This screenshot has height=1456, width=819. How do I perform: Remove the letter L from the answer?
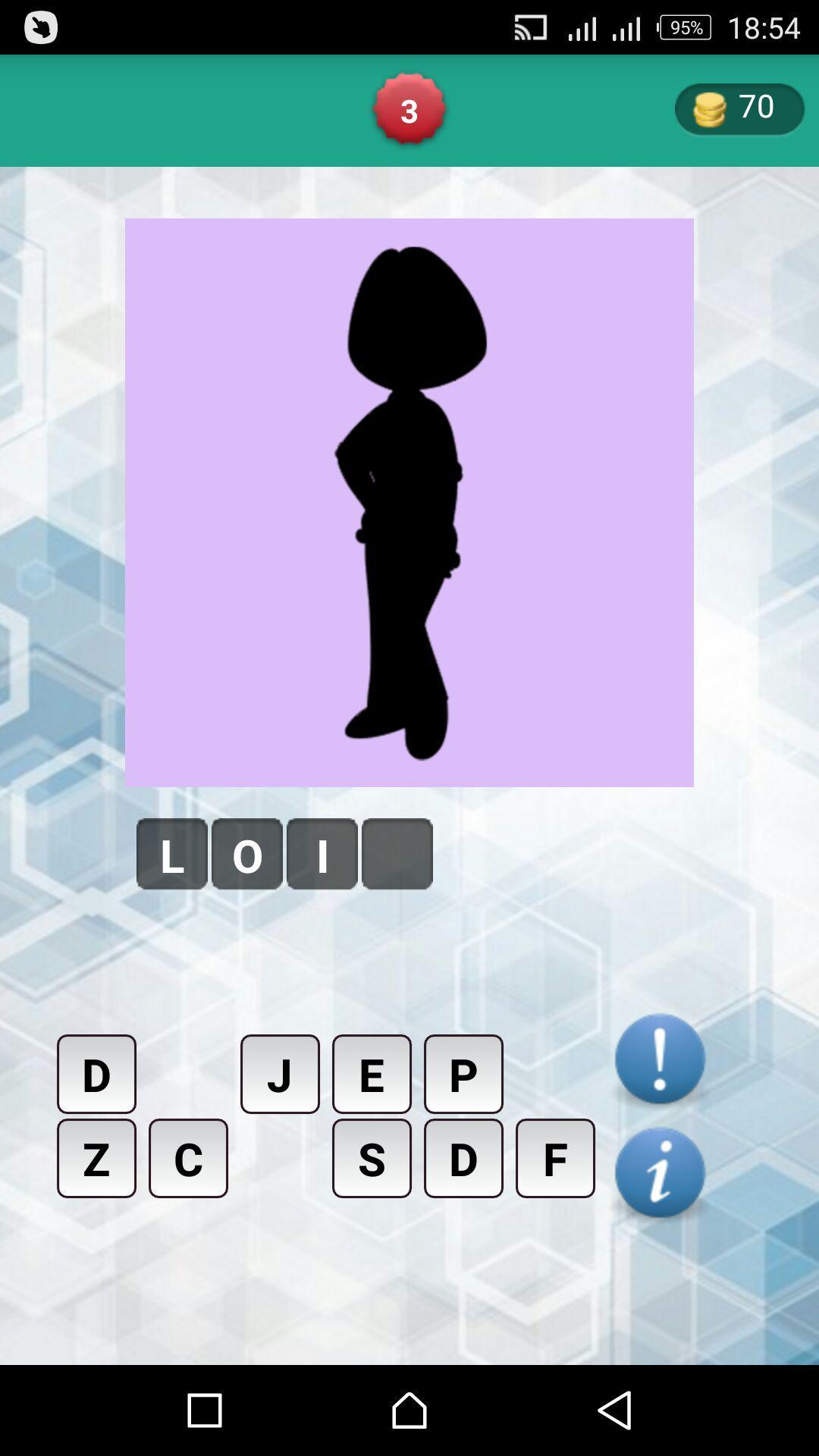pos(172,853)
